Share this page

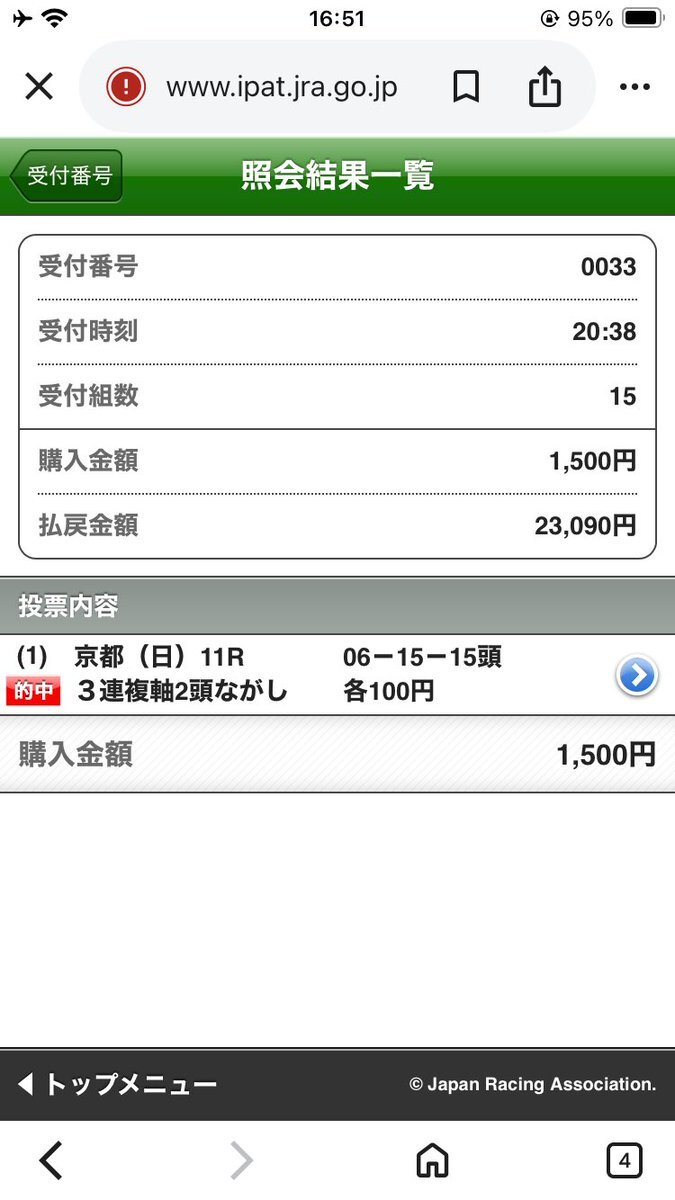pos(544,88)
